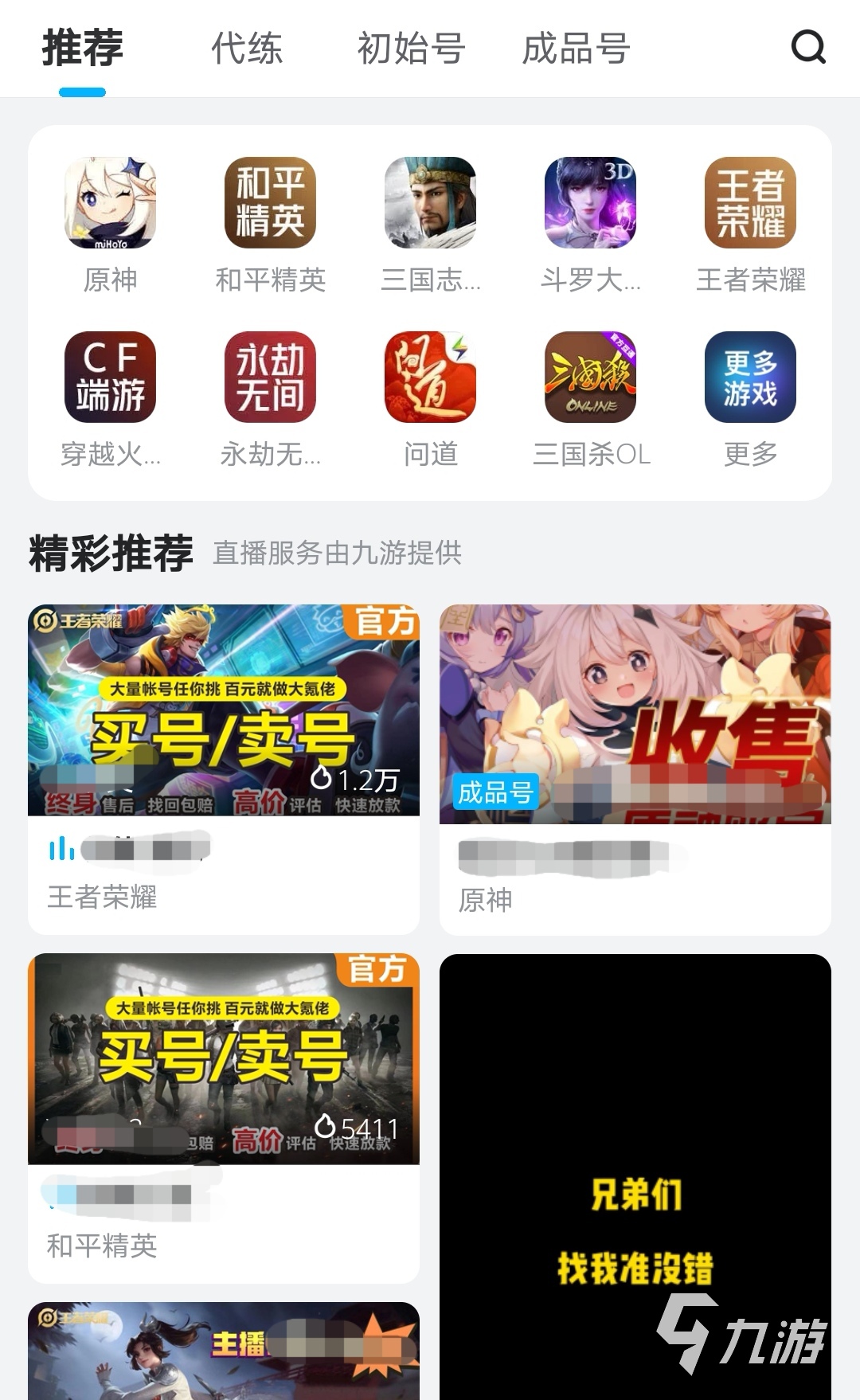The height and width of the screenshot is (1400, 860).
Task: Open the 王者荣耀 game icon
Action: click(x=750, y=203)
